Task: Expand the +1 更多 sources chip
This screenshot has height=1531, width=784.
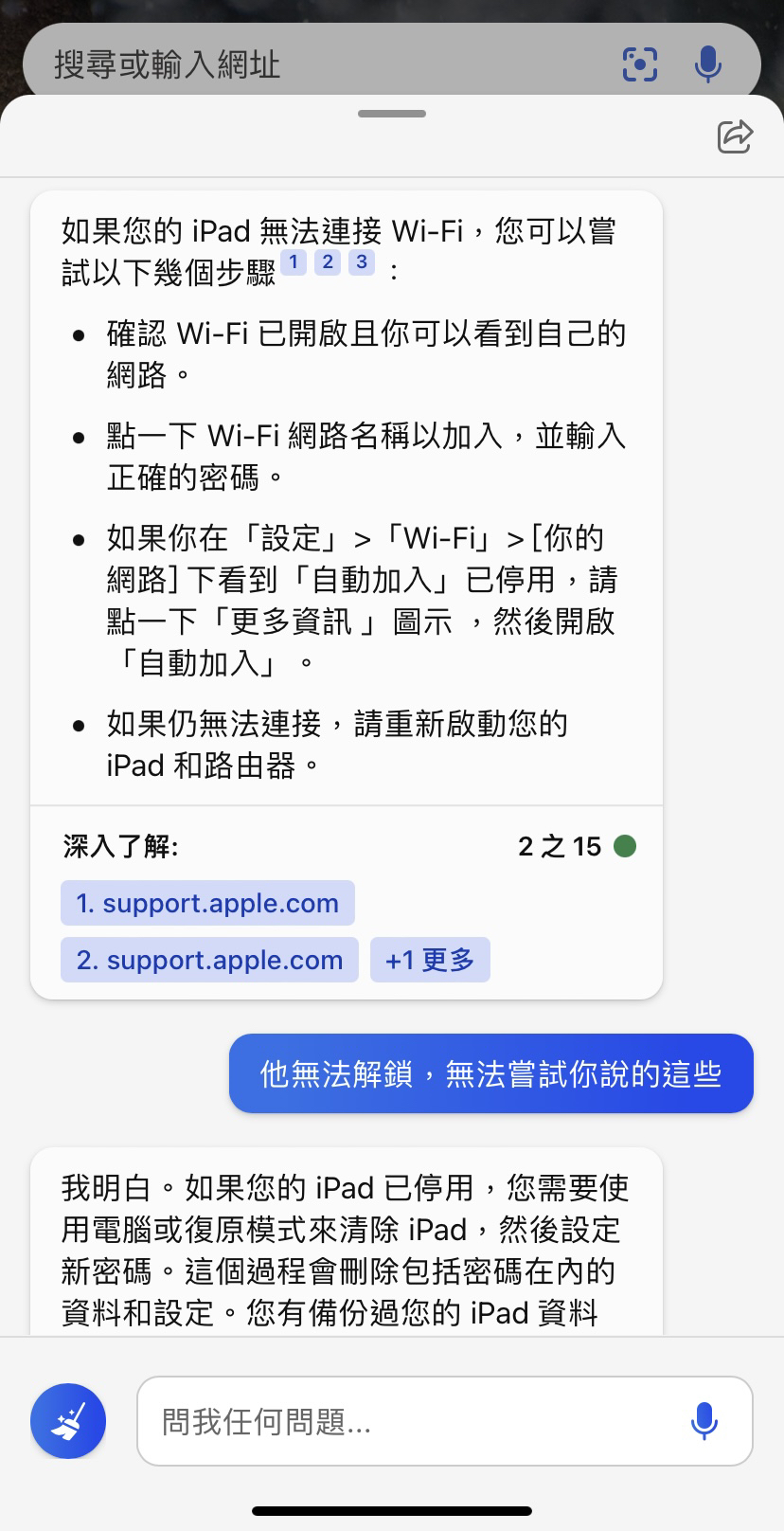Action: (x=430, y=960)
